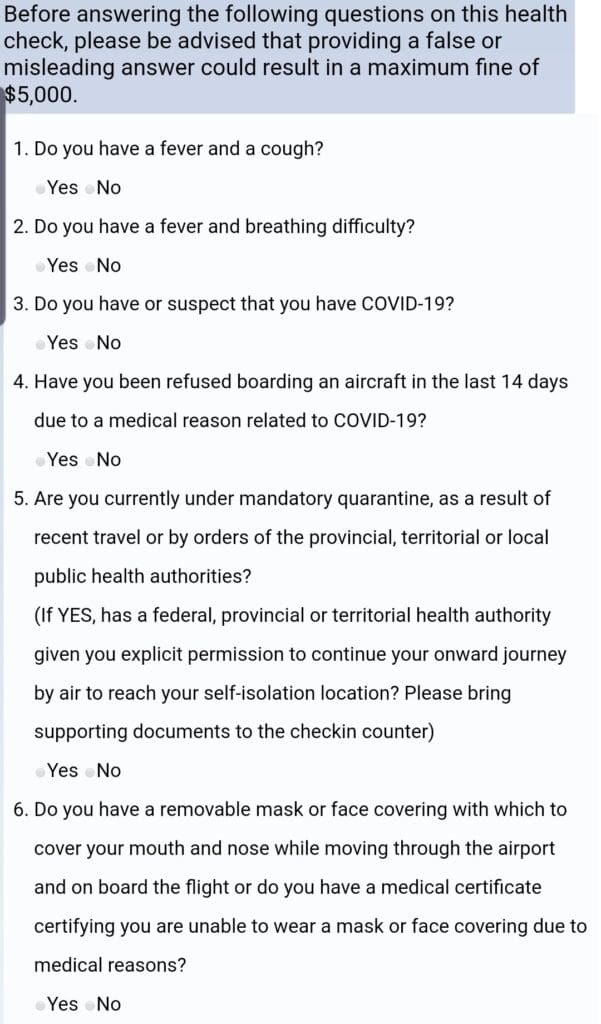The height and width of the screenshot is (1024, 601).
Task: Choose Yes for fever and breathing difficulty
Action: click(40, 266)
